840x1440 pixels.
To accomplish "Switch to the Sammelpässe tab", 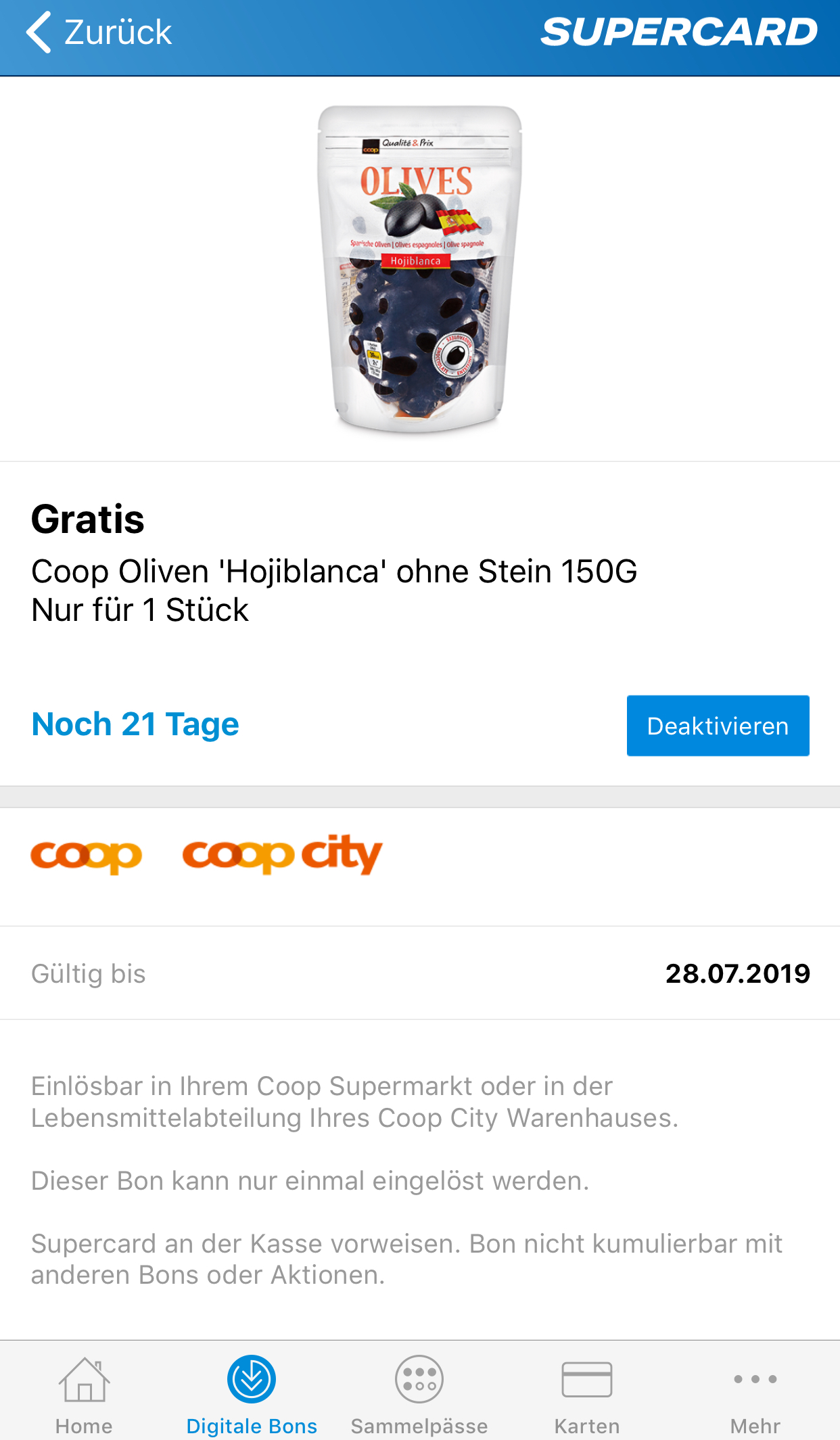I will pos(419,1393).
